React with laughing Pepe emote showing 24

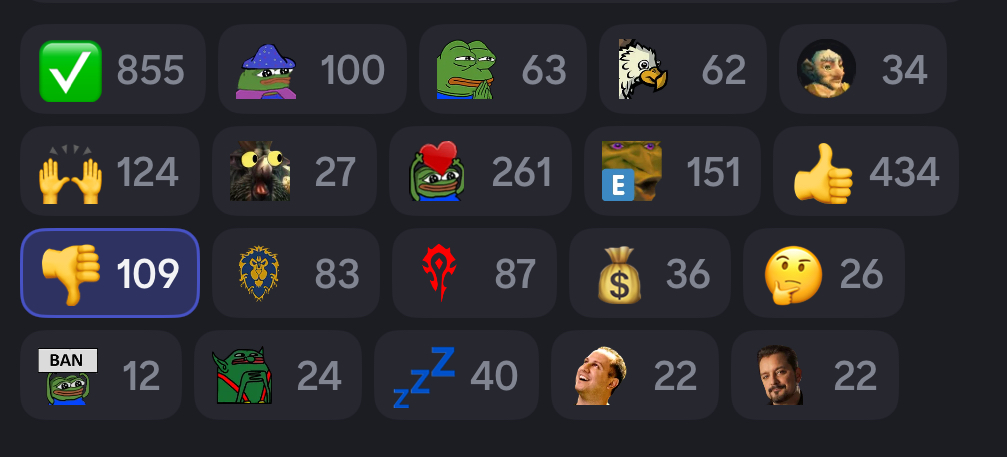tap(277, 375)
